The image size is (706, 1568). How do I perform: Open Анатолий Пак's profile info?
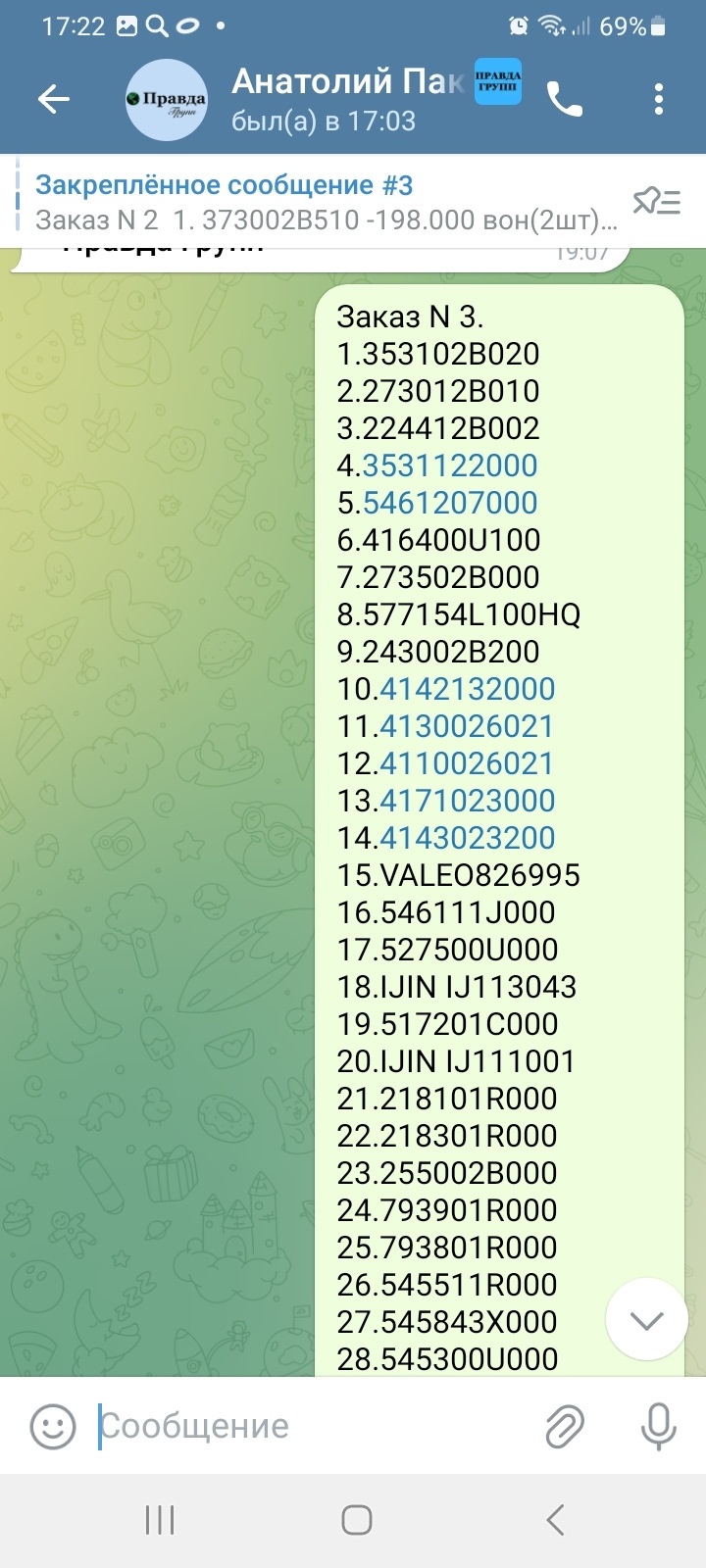(324, 99)
